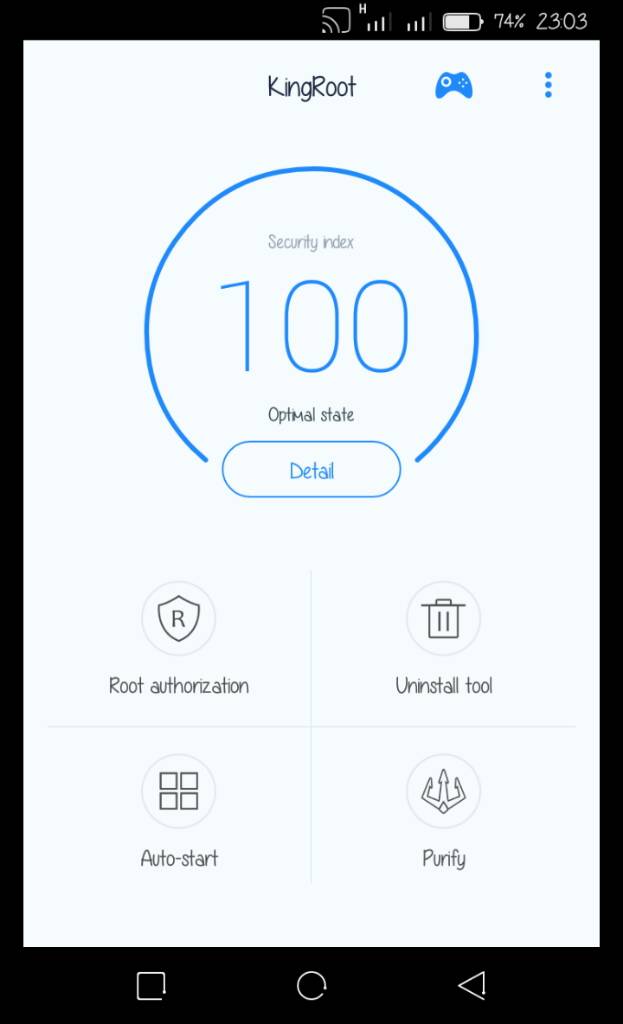Go back using the system back button

coord(471,986)
